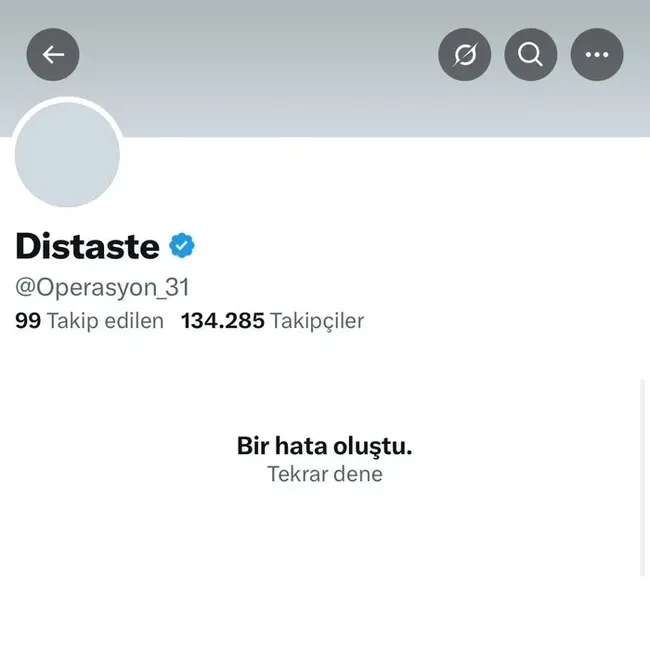This screenshot has height=650, width=650.
Task: Tap Tekrar dene to retry
Action: point(325,474)
